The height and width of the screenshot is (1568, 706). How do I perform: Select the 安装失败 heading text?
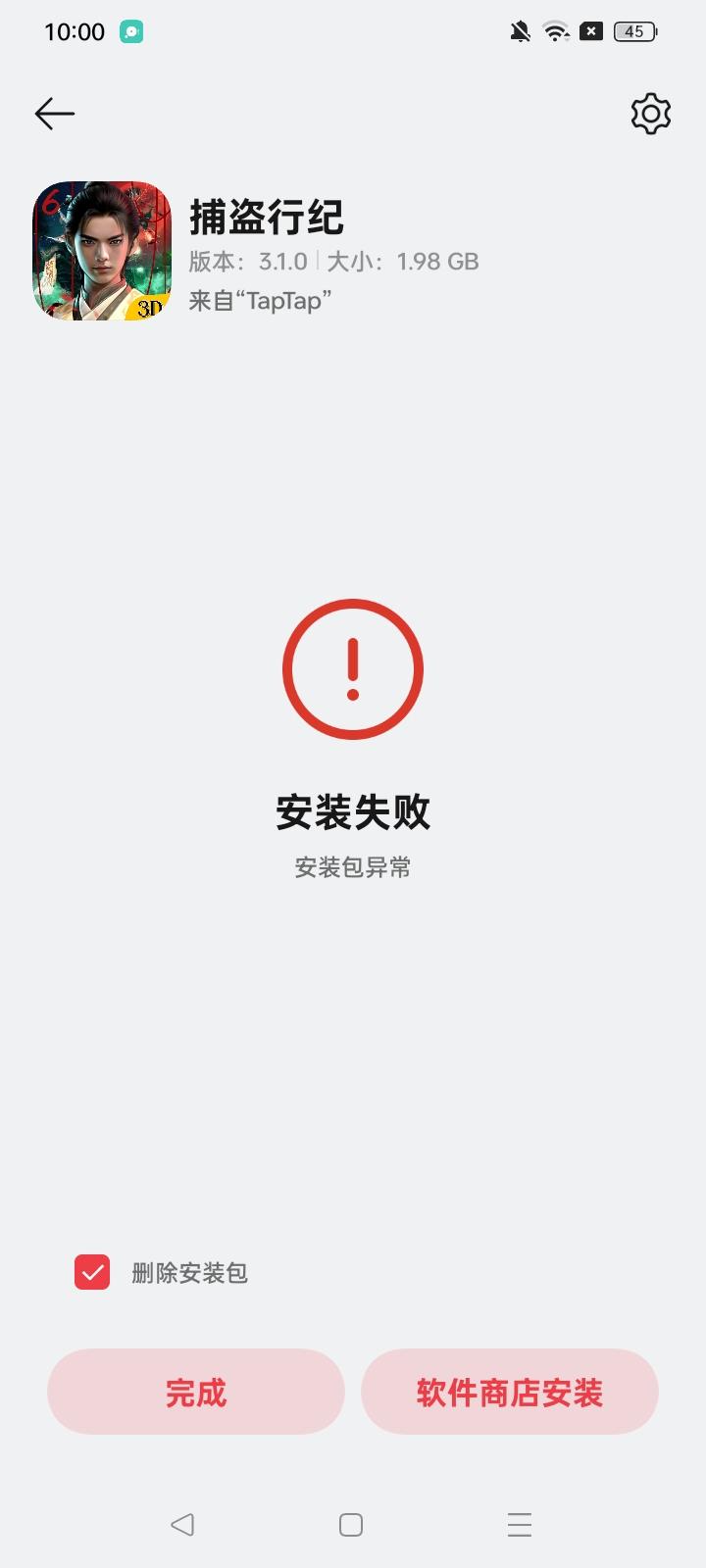(x=353, y=811)
